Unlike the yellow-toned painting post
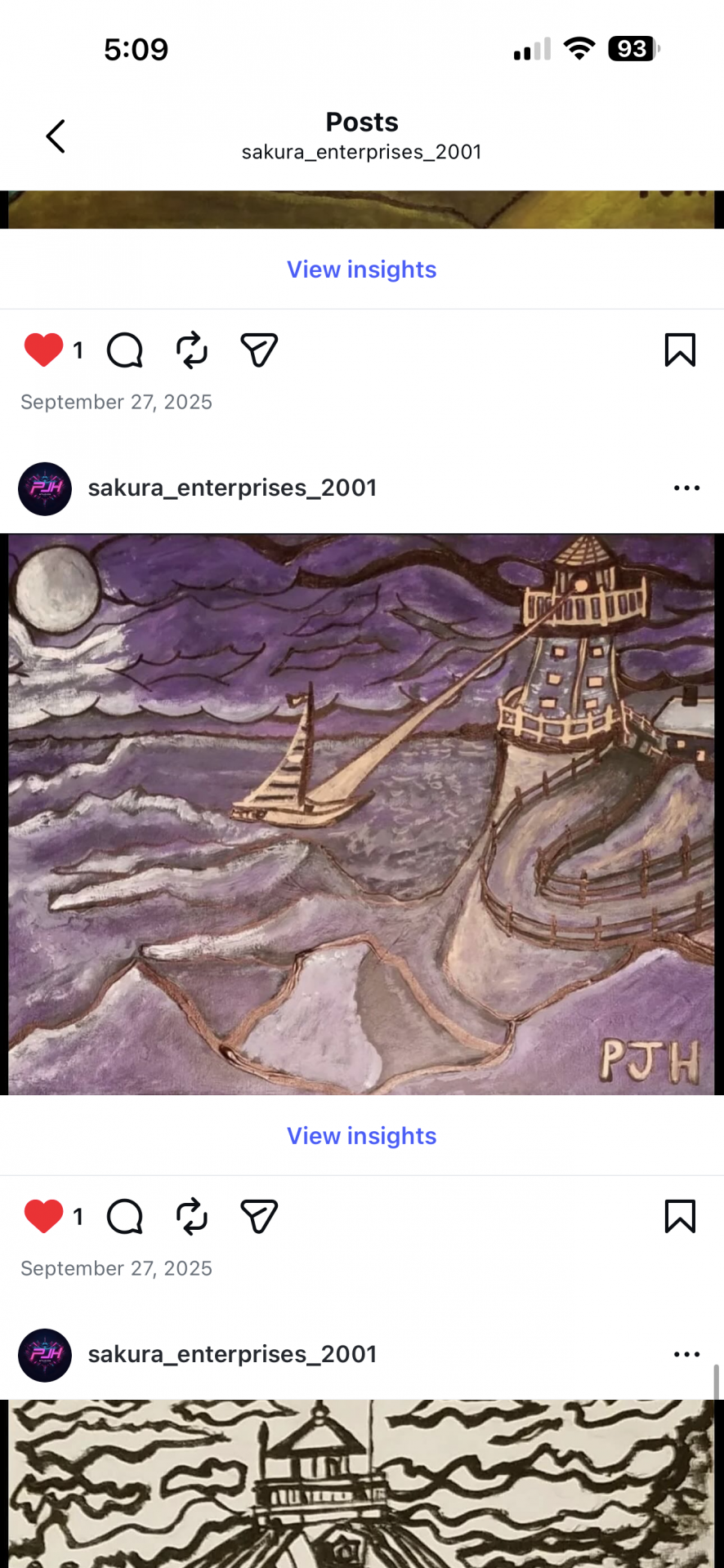724x1568 pixels. click(43, 350)
